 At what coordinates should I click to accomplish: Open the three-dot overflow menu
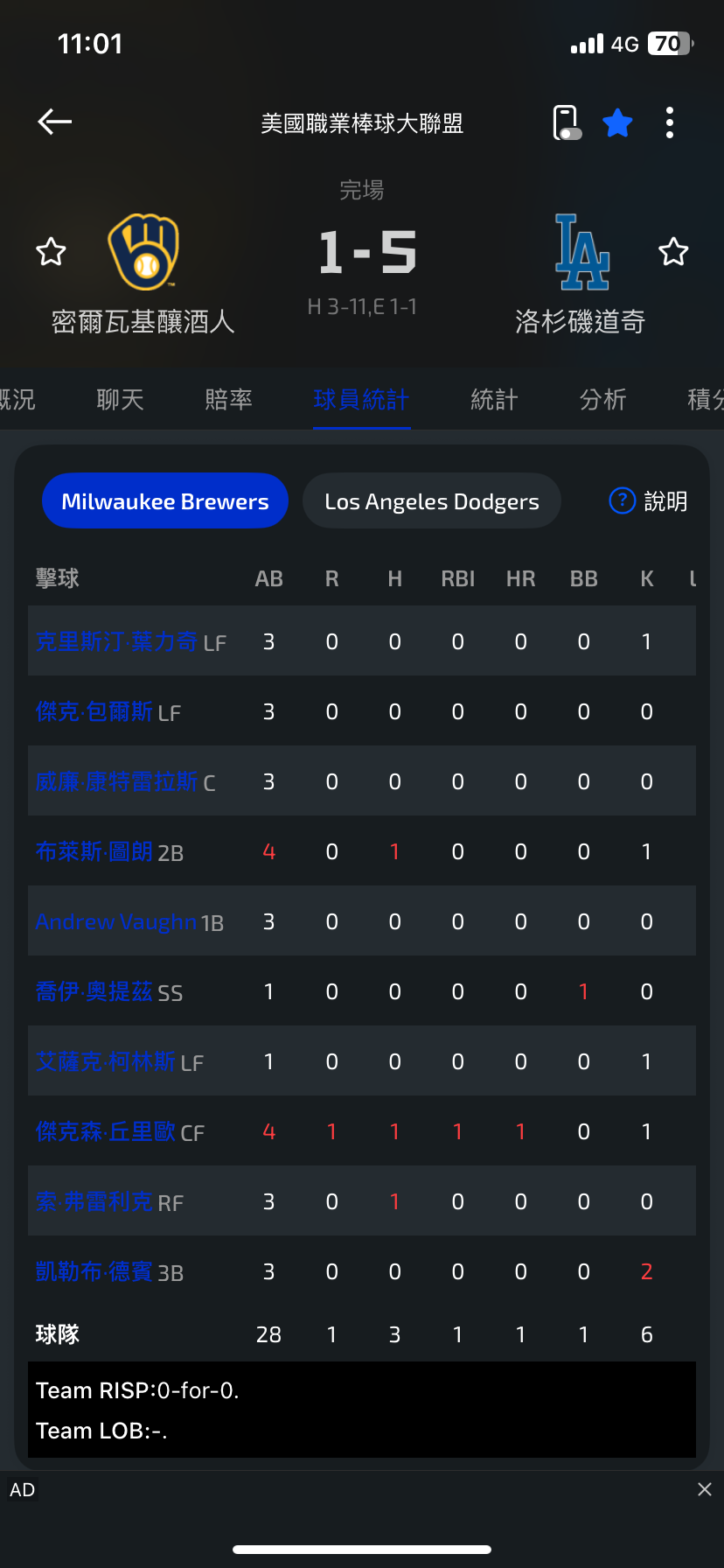[670, 122]
